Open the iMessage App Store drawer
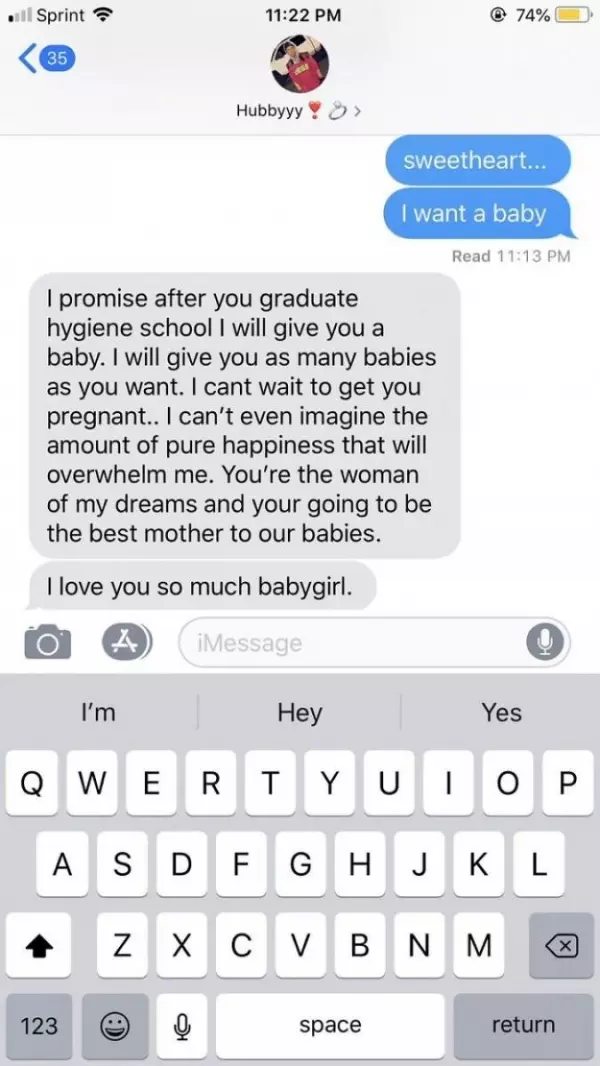 pos(125,642)
